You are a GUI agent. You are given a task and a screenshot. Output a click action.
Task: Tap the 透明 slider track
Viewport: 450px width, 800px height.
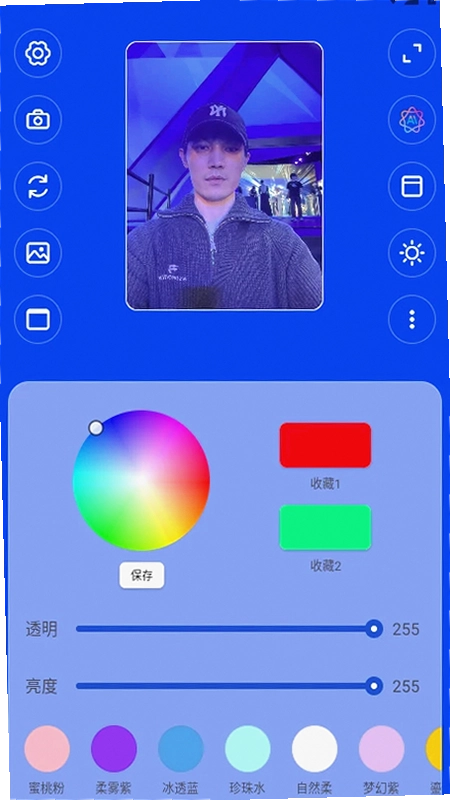tap(229, 629)
